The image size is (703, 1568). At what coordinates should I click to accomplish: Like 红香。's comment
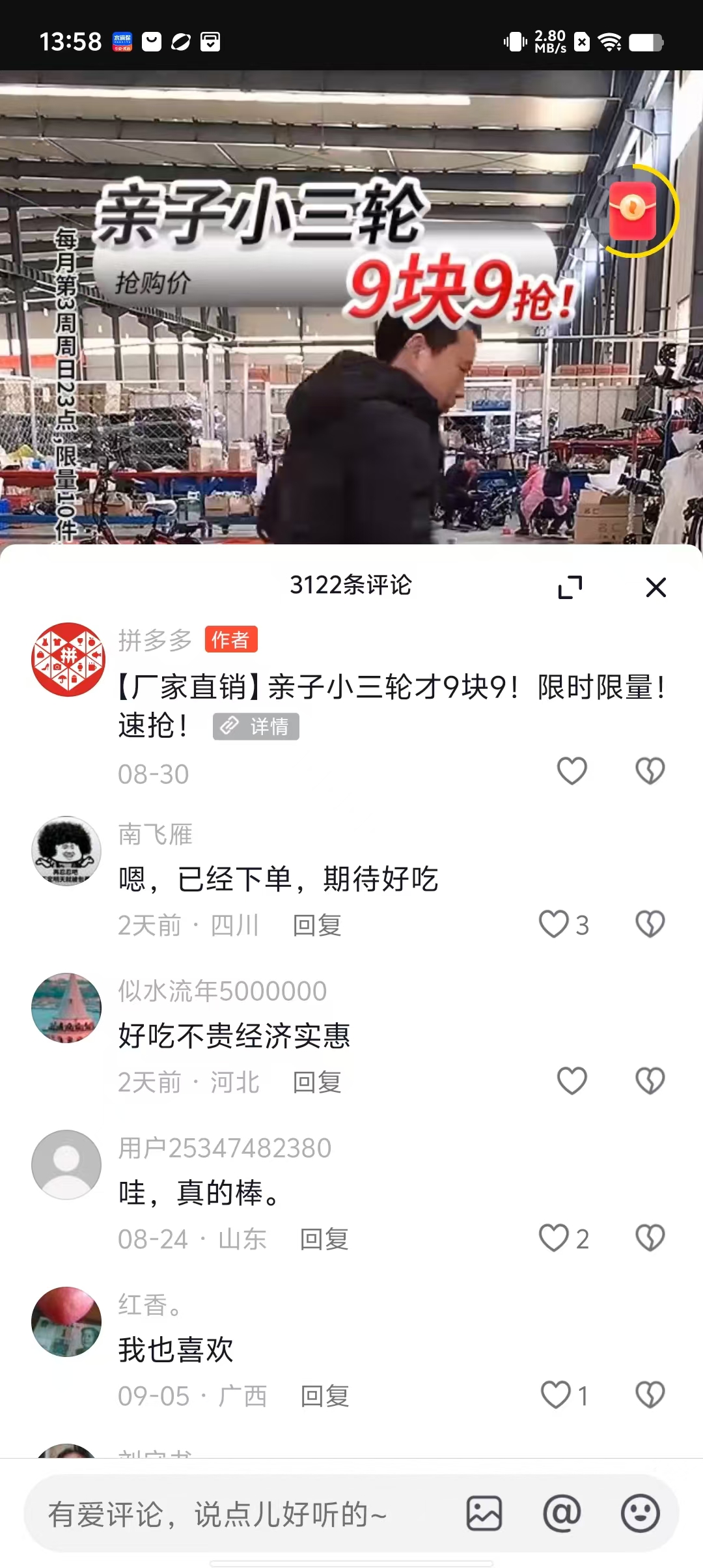click(x=556, y=1395)
